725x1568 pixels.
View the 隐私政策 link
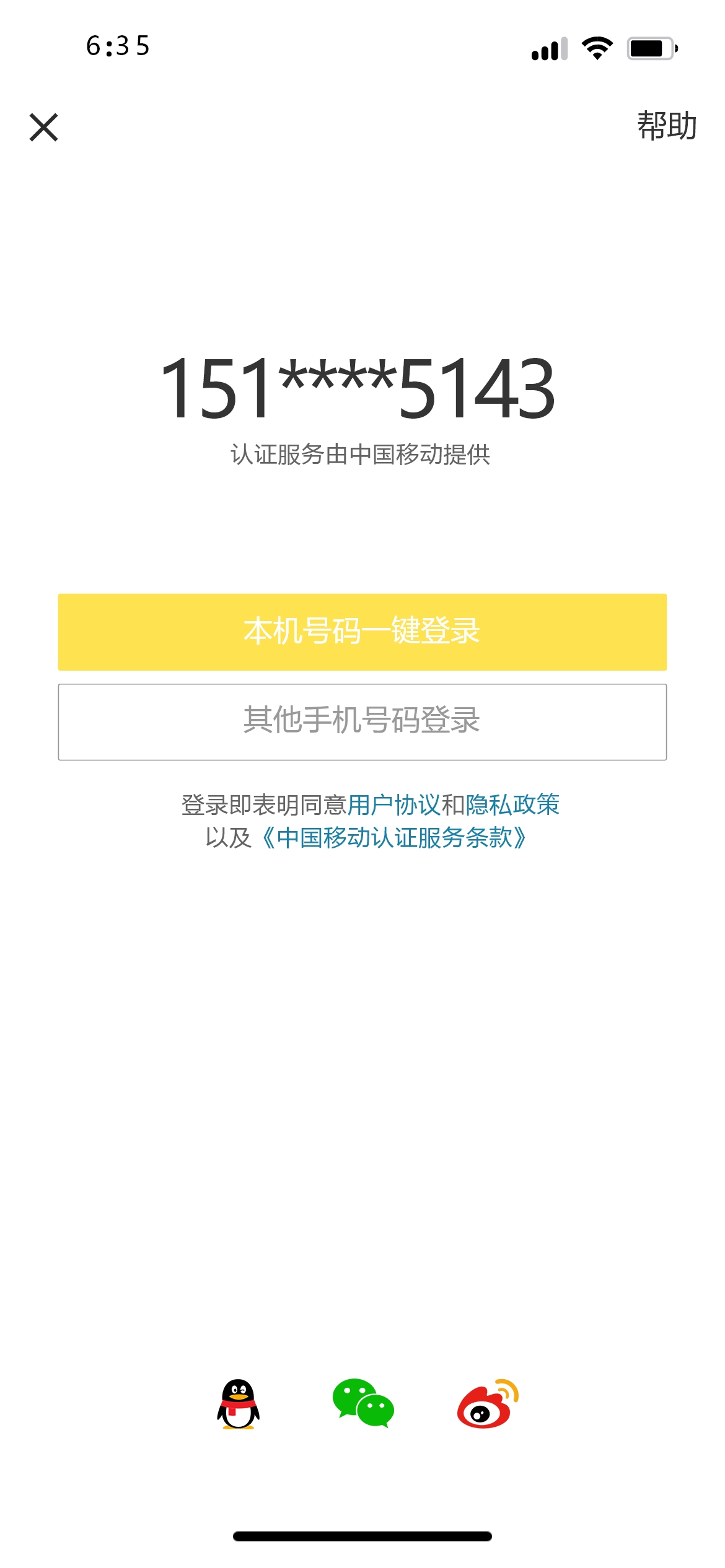(x=512, y=805)
